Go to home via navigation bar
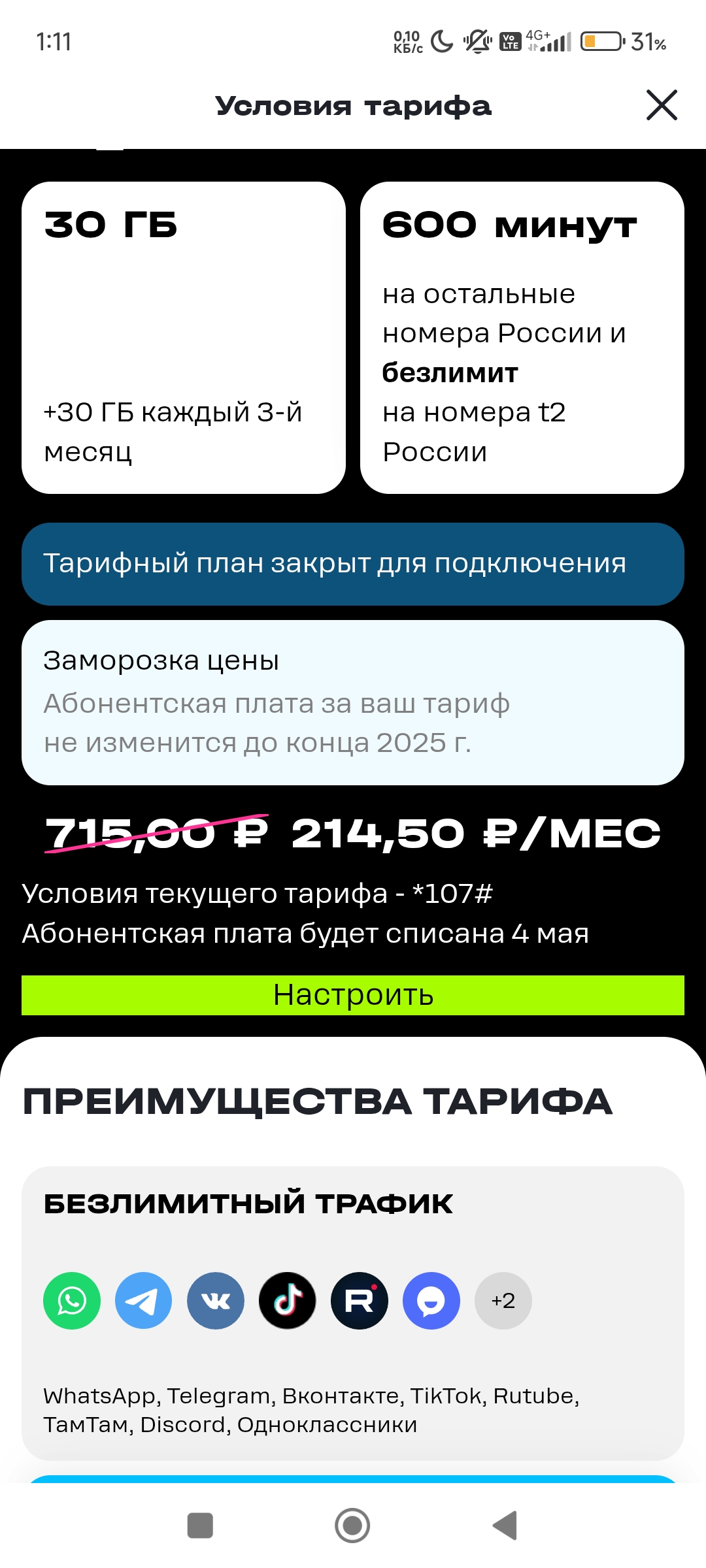Viewport: 706px width, 1568px height. [352, 1526]
